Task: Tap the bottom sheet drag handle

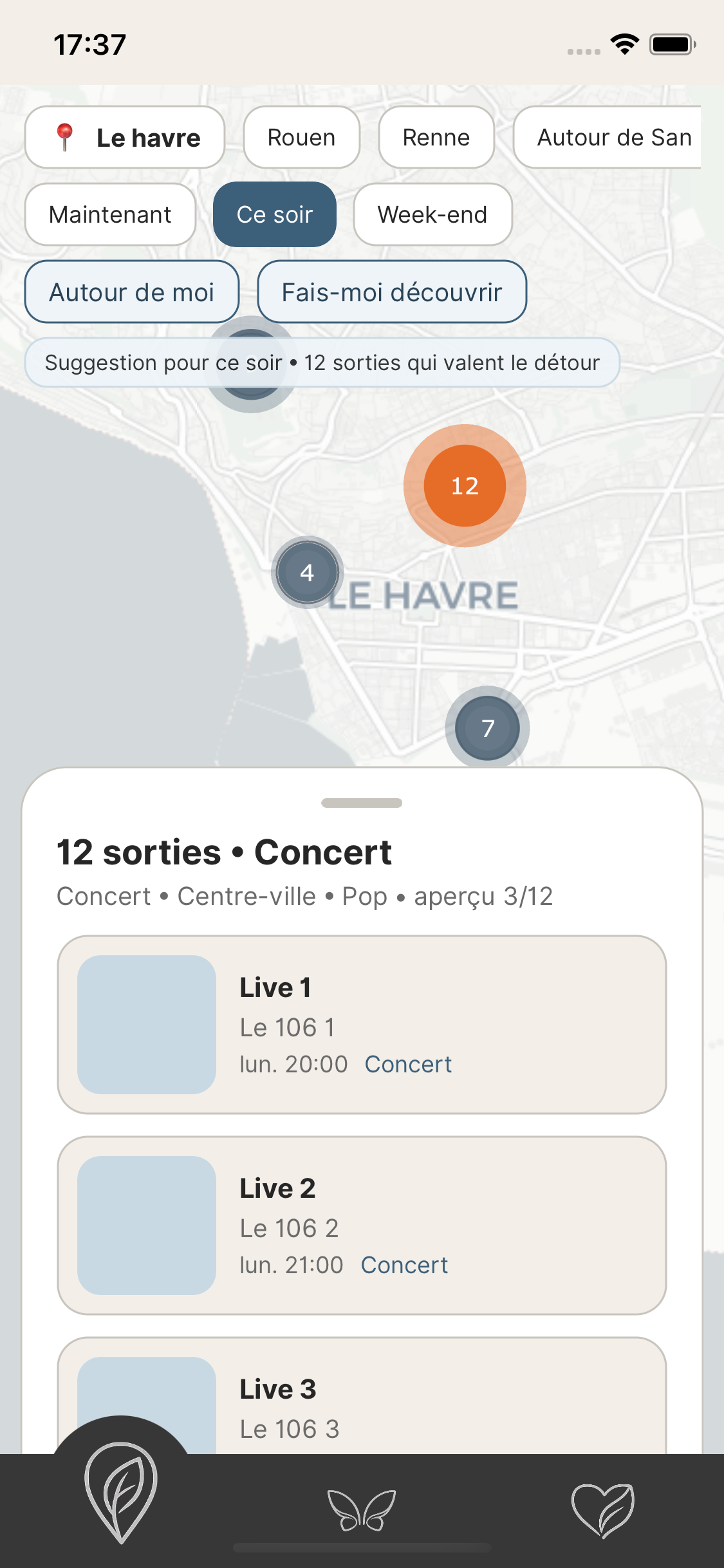Action: click(362, 803)
